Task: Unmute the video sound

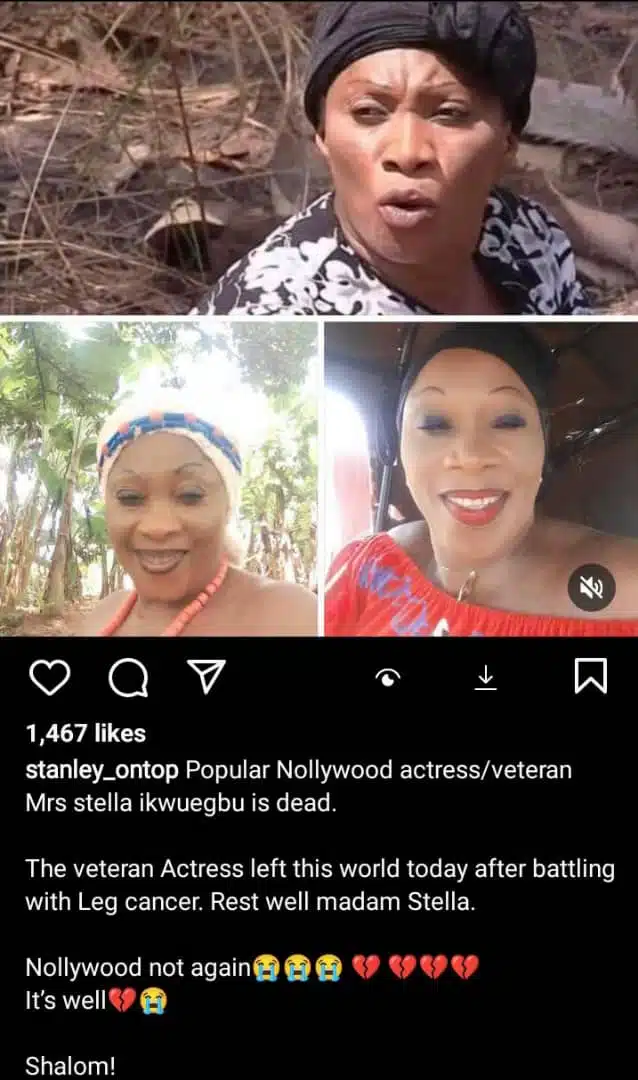Action: coord(591,586)
